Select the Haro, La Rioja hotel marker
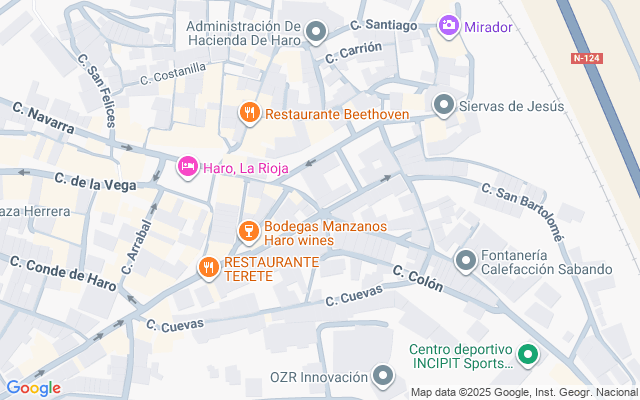This screenshot has height=400, width=640. (x=187, y=167)
